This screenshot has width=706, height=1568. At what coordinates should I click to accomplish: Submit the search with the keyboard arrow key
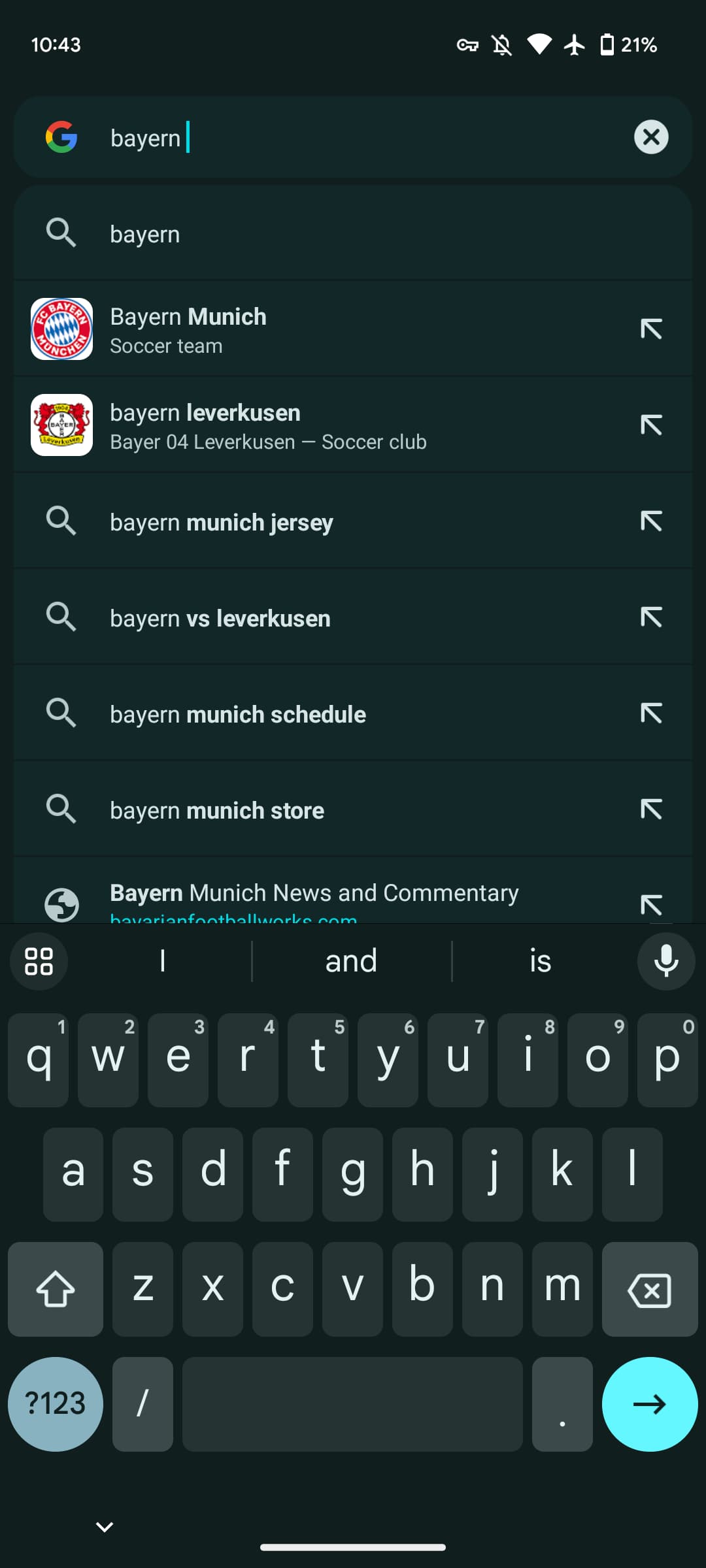(x=649, y=1404)
